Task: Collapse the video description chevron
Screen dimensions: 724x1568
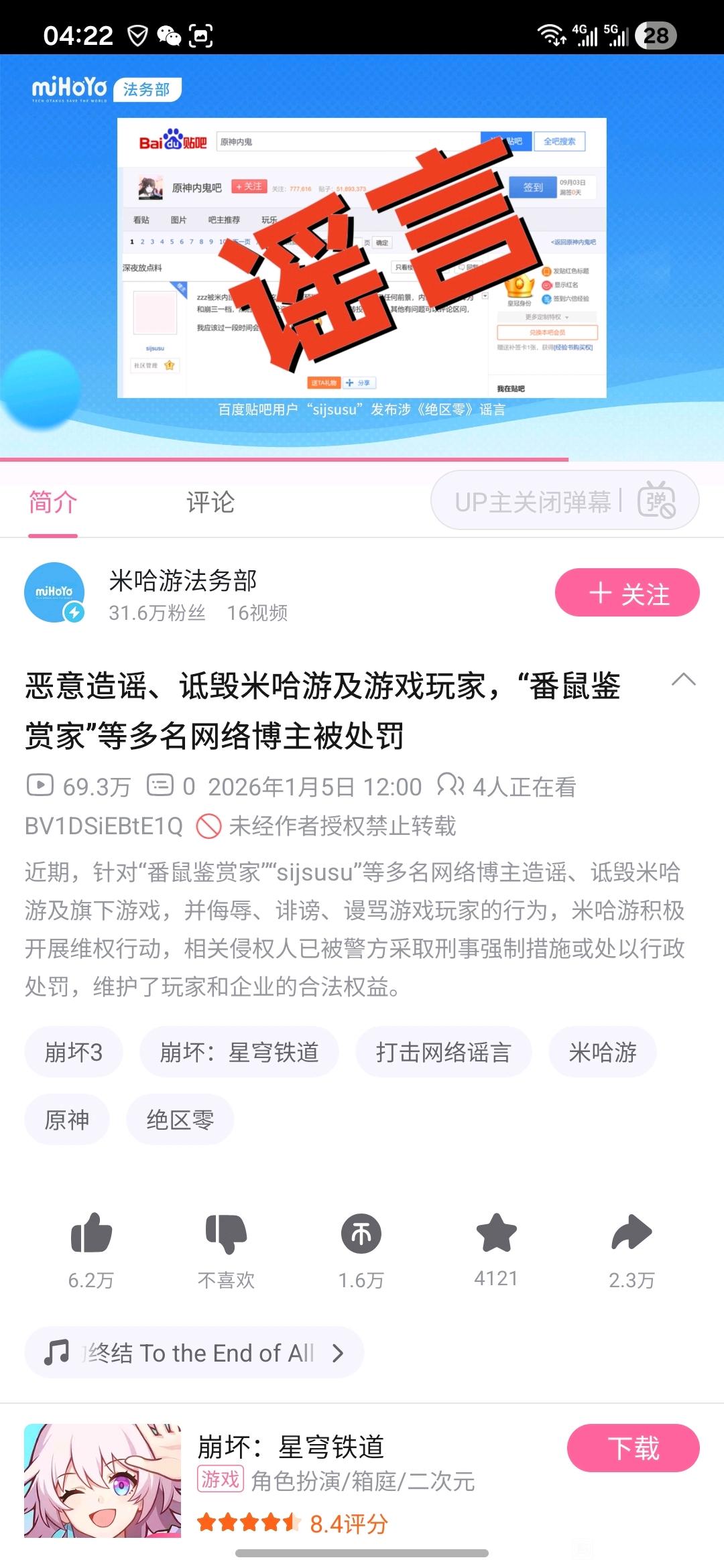Action: (683, 680)
